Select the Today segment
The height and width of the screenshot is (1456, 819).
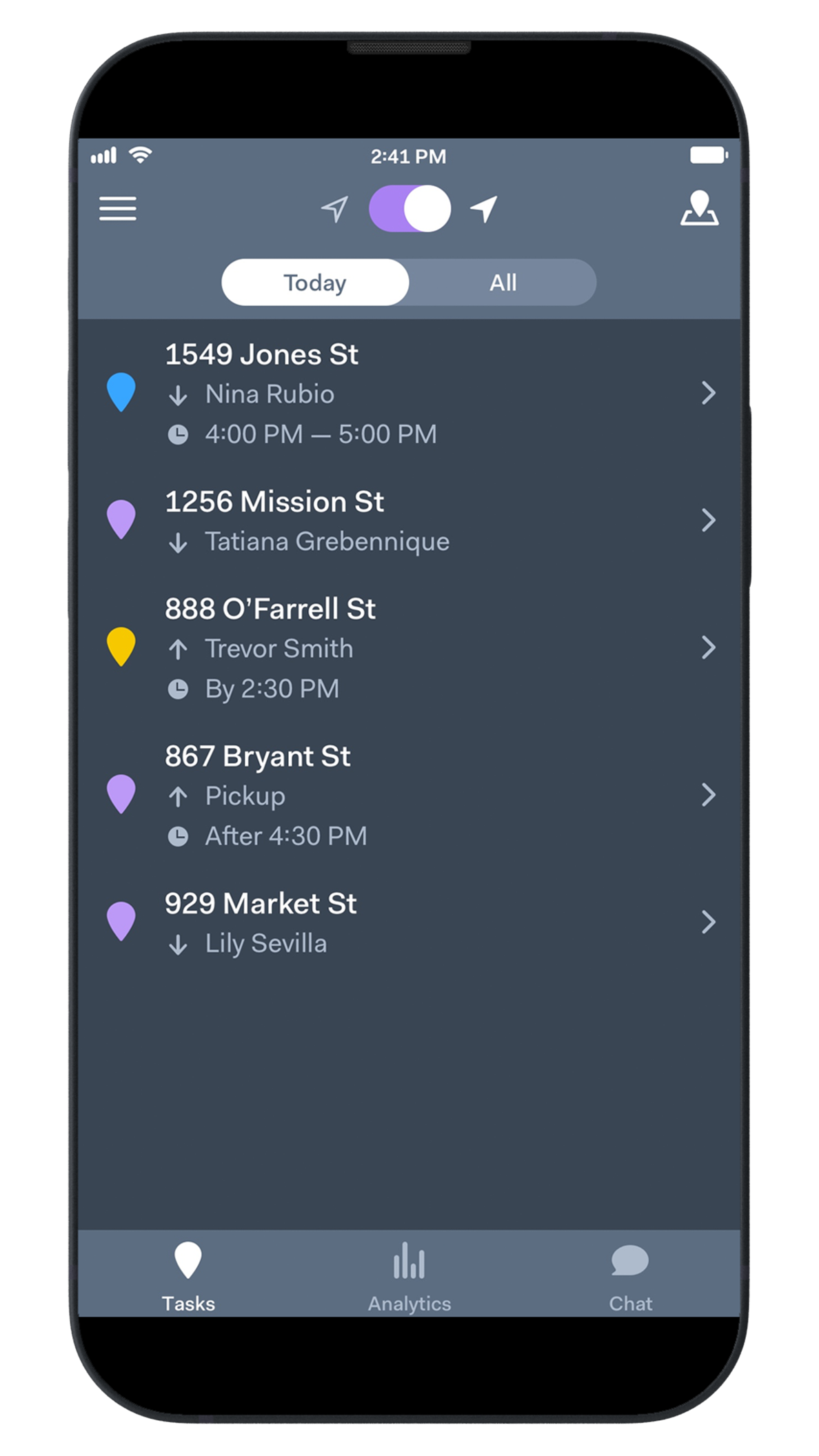(x=315, y=283)
